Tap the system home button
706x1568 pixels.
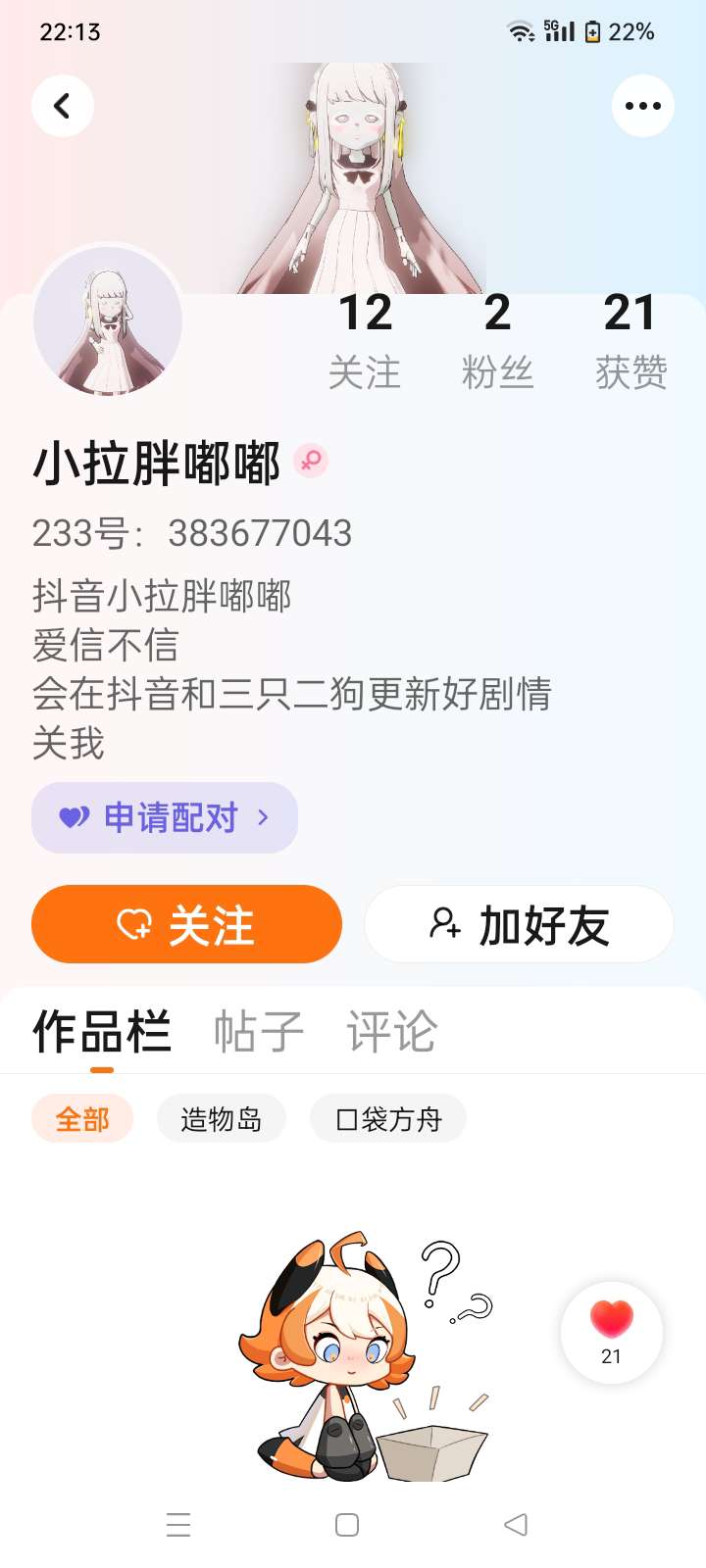pos(347,1525)
